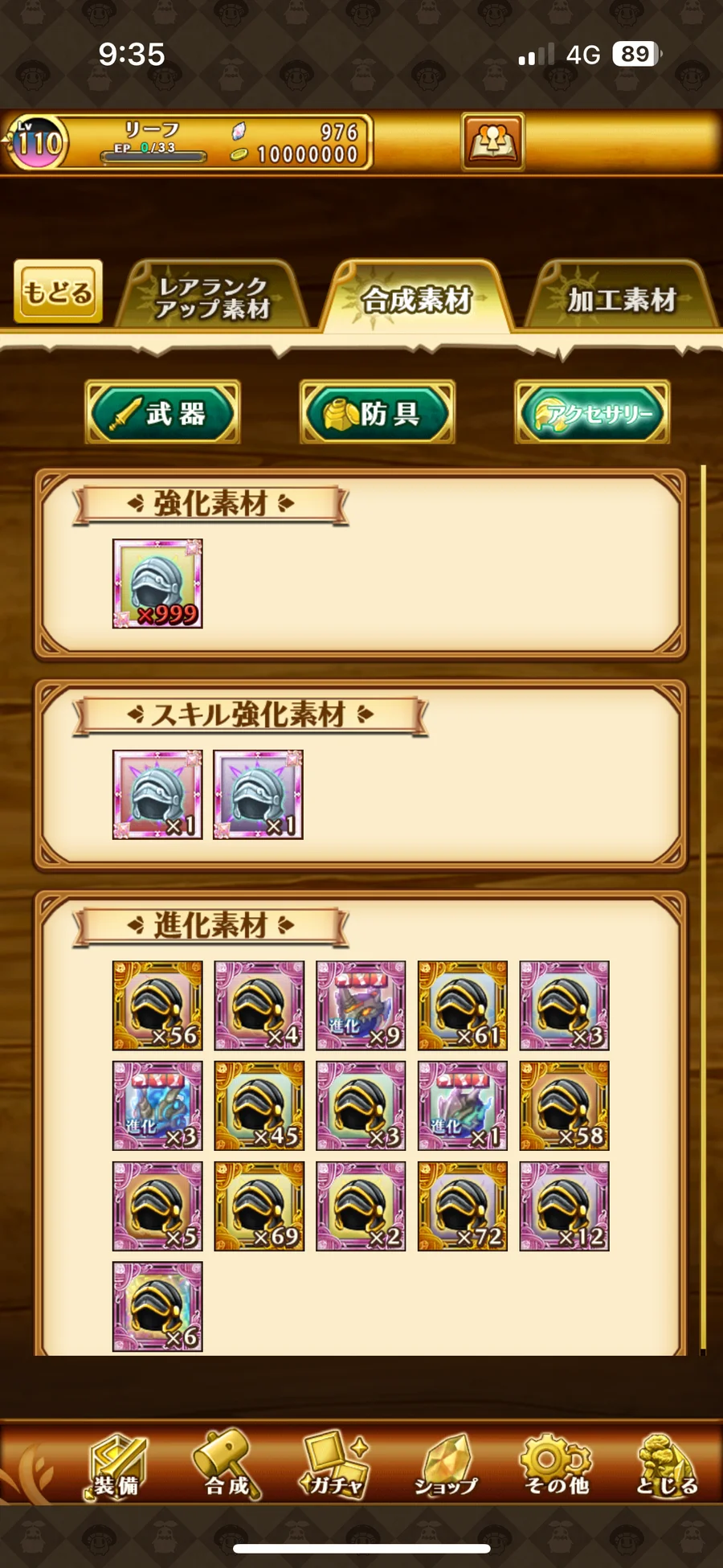Choose the 進化素材 item with ×45

coord(259,1106)
